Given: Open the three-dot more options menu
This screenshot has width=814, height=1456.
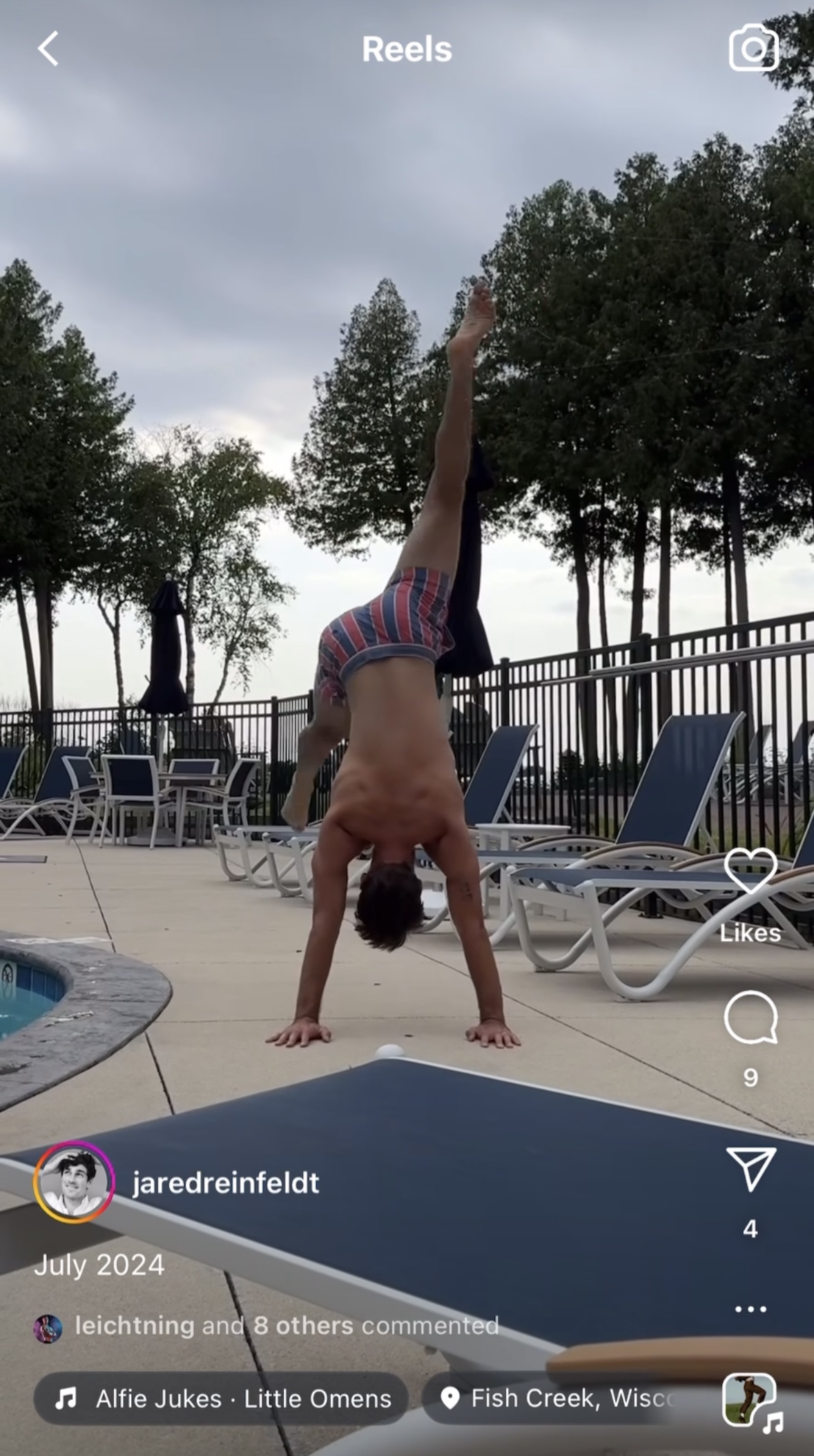Looking at the screenshot, I should pyautogui.click(x=750, y=1308).
